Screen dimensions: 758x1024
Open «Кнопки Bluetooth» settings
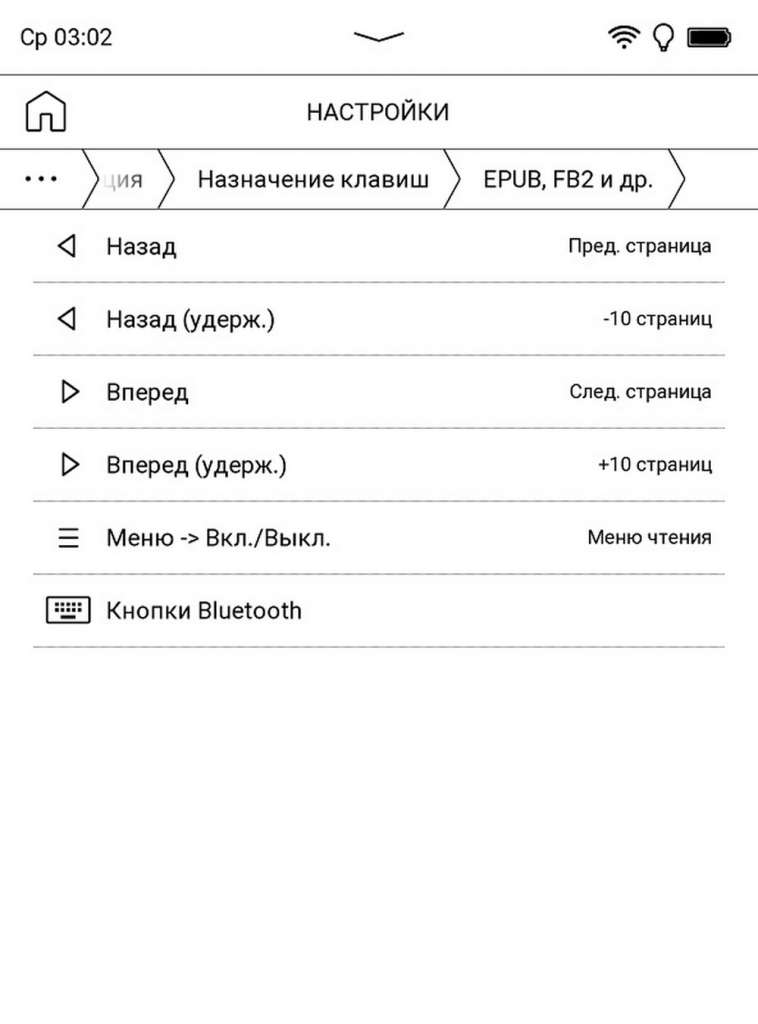pyautogui.click(x=378, y=611)
